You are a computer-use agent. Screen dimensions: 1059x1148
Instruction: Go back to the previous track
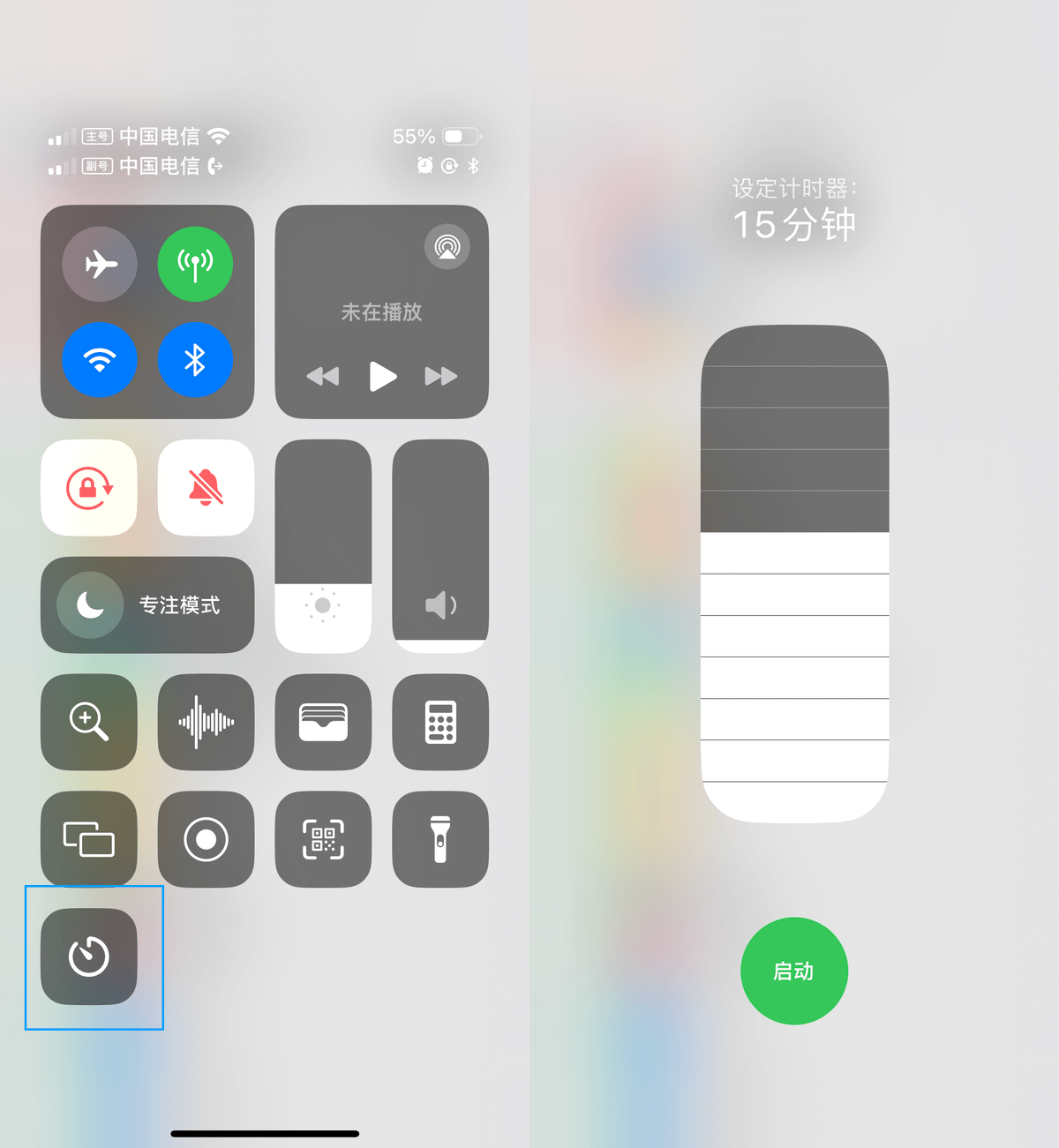click(323, 377)
